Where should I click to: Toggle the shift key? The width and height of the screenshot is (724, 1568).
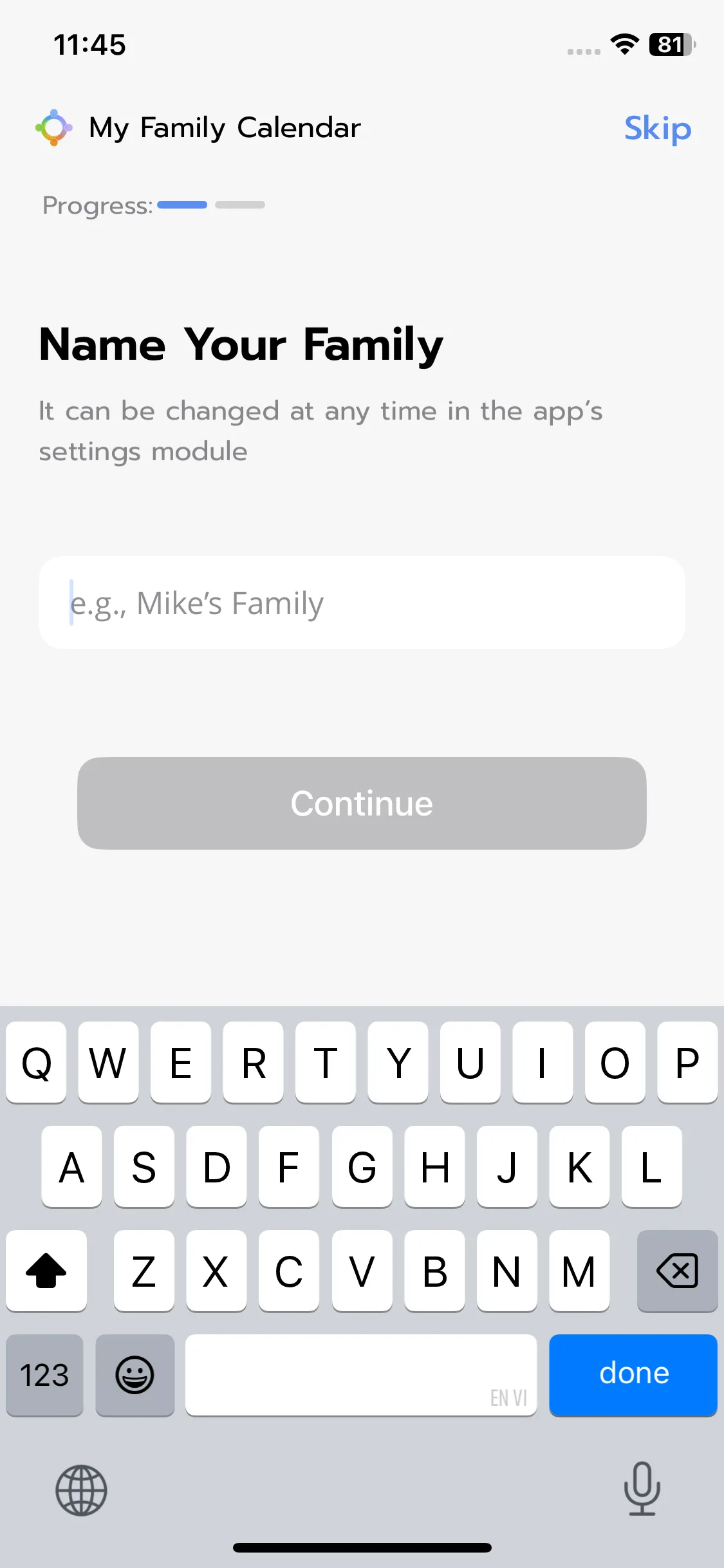pos(46,1271)
